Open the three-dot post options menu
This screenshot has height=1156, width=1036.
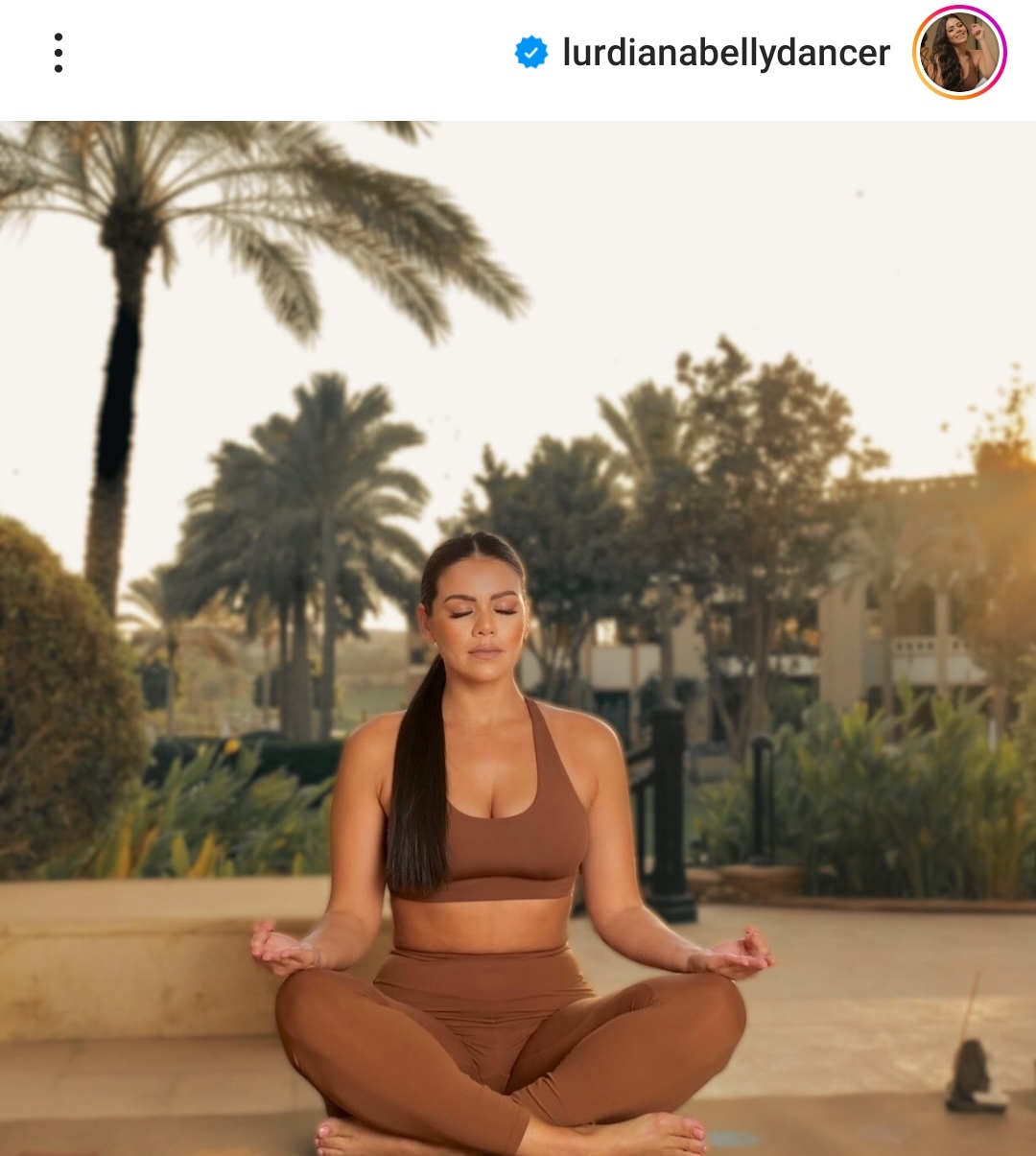[59, 53]
